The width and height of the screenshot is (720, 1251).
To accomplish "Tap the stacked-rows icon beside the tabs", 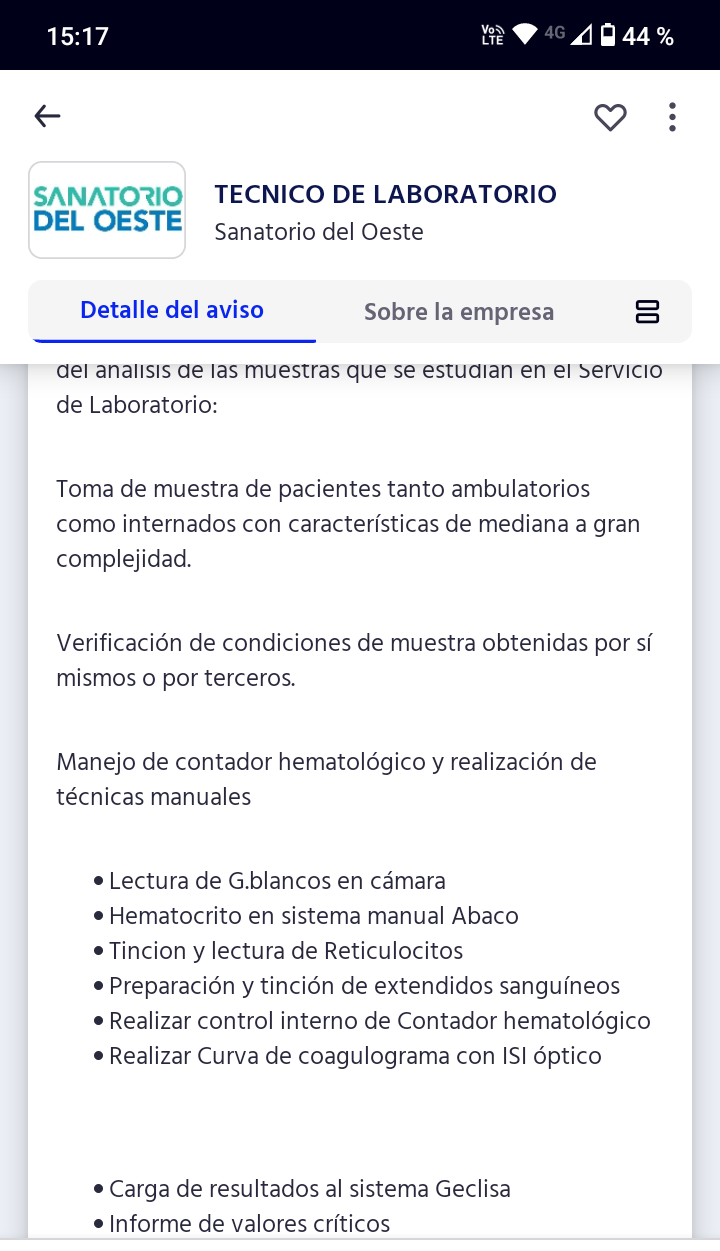I will pyautogui.click(x=648, y=312).
